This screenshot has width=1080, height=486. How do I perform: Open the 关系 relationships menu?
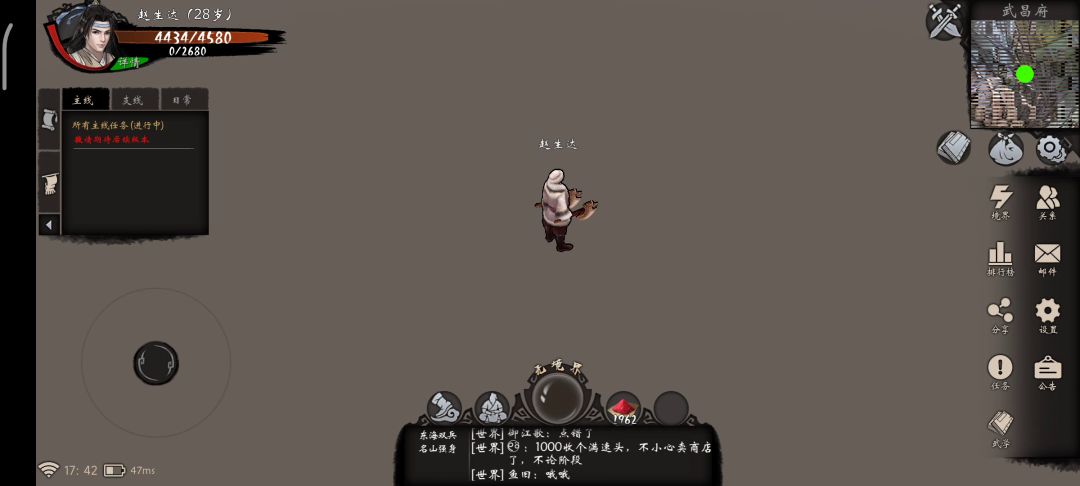coord(1047,201)
